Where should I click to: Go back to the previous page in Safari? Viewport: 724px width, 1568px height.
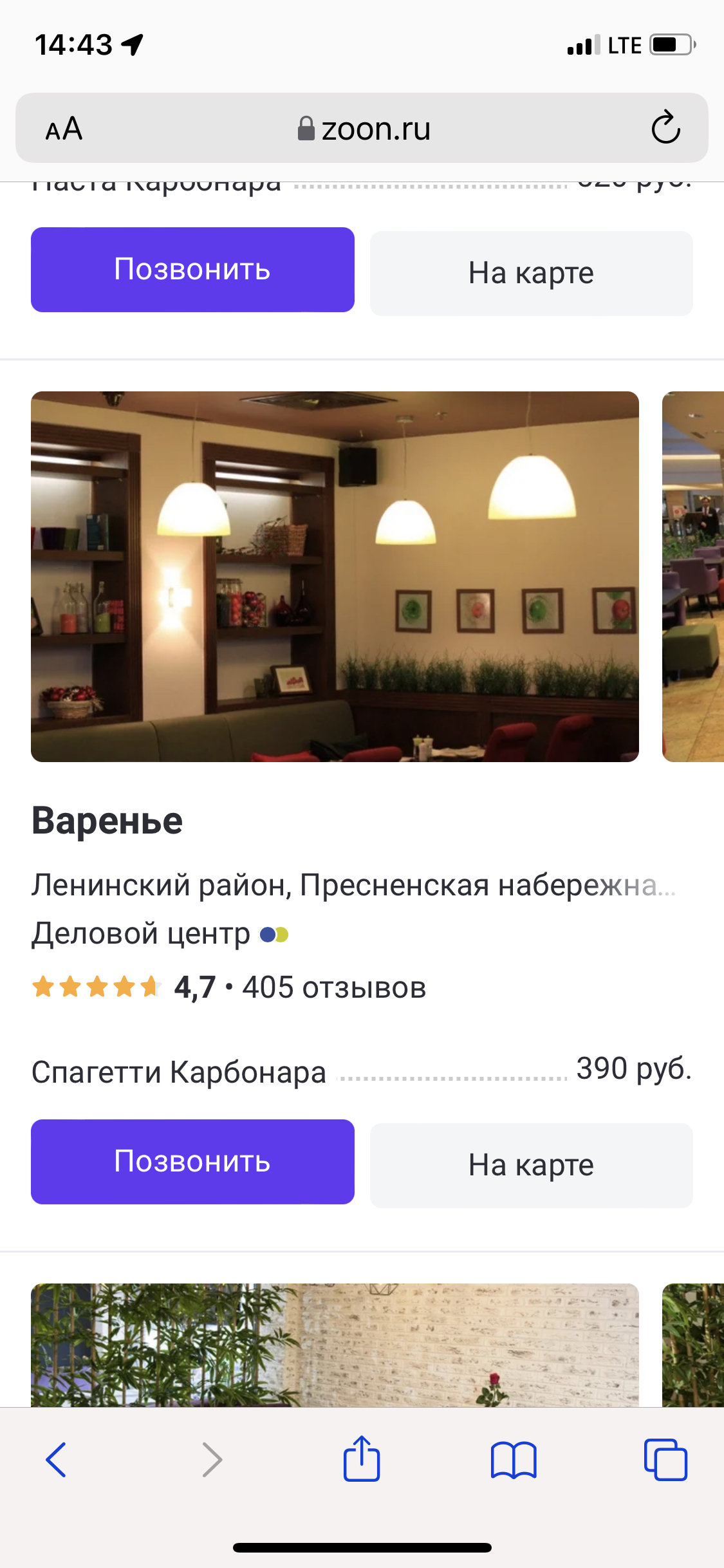click(x=56, y=1459)
